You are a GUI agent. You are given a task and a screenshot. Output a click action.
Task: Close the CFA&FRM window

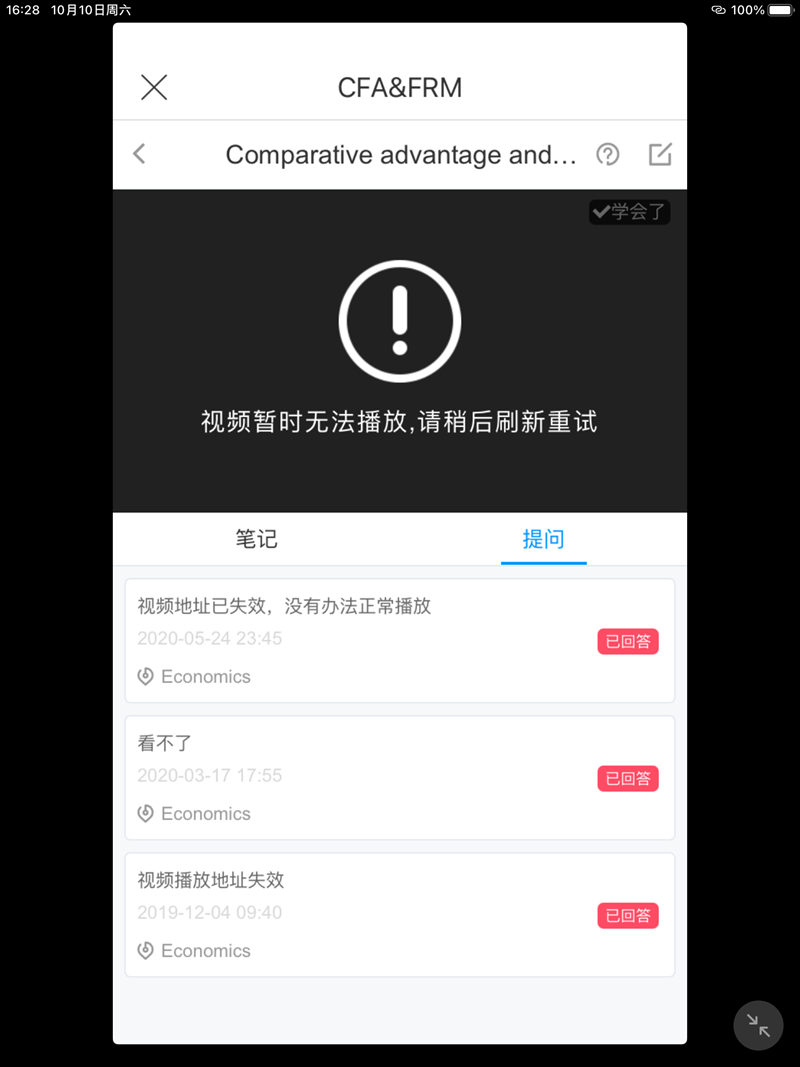[x=154, y=87]
